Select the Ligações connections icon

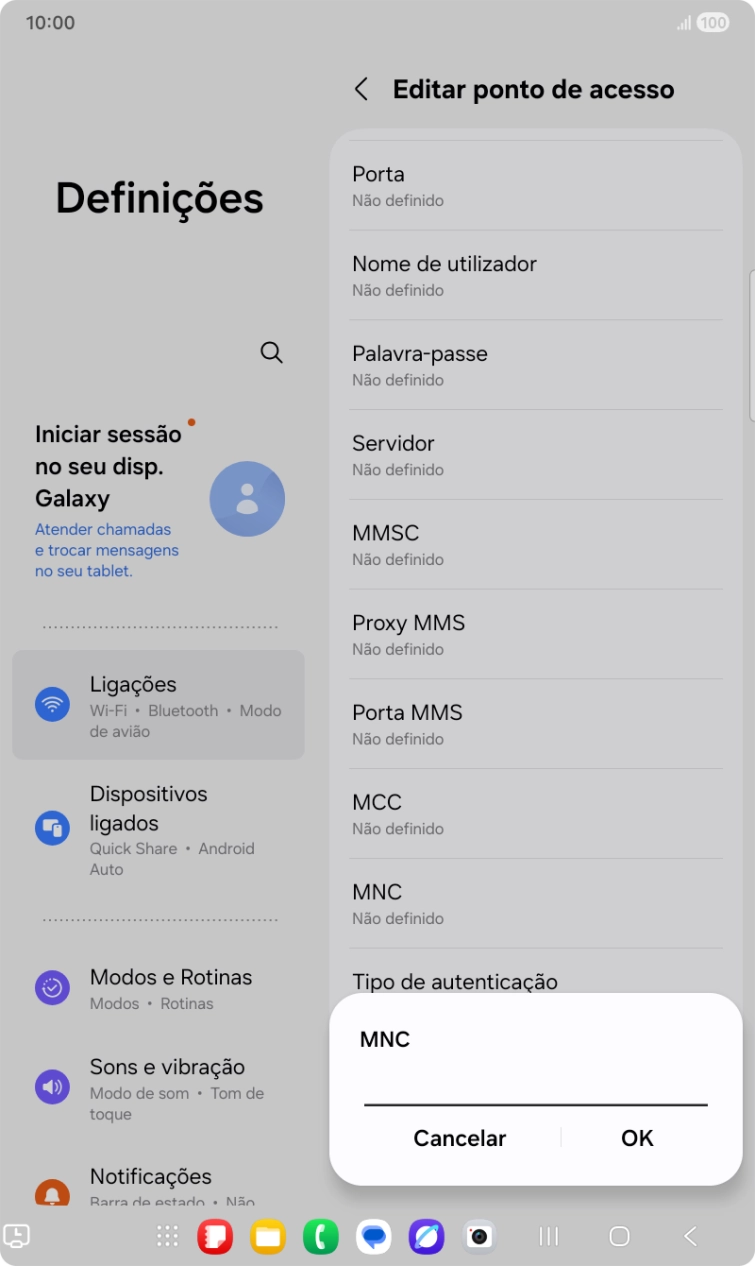(x=52, y=704)
